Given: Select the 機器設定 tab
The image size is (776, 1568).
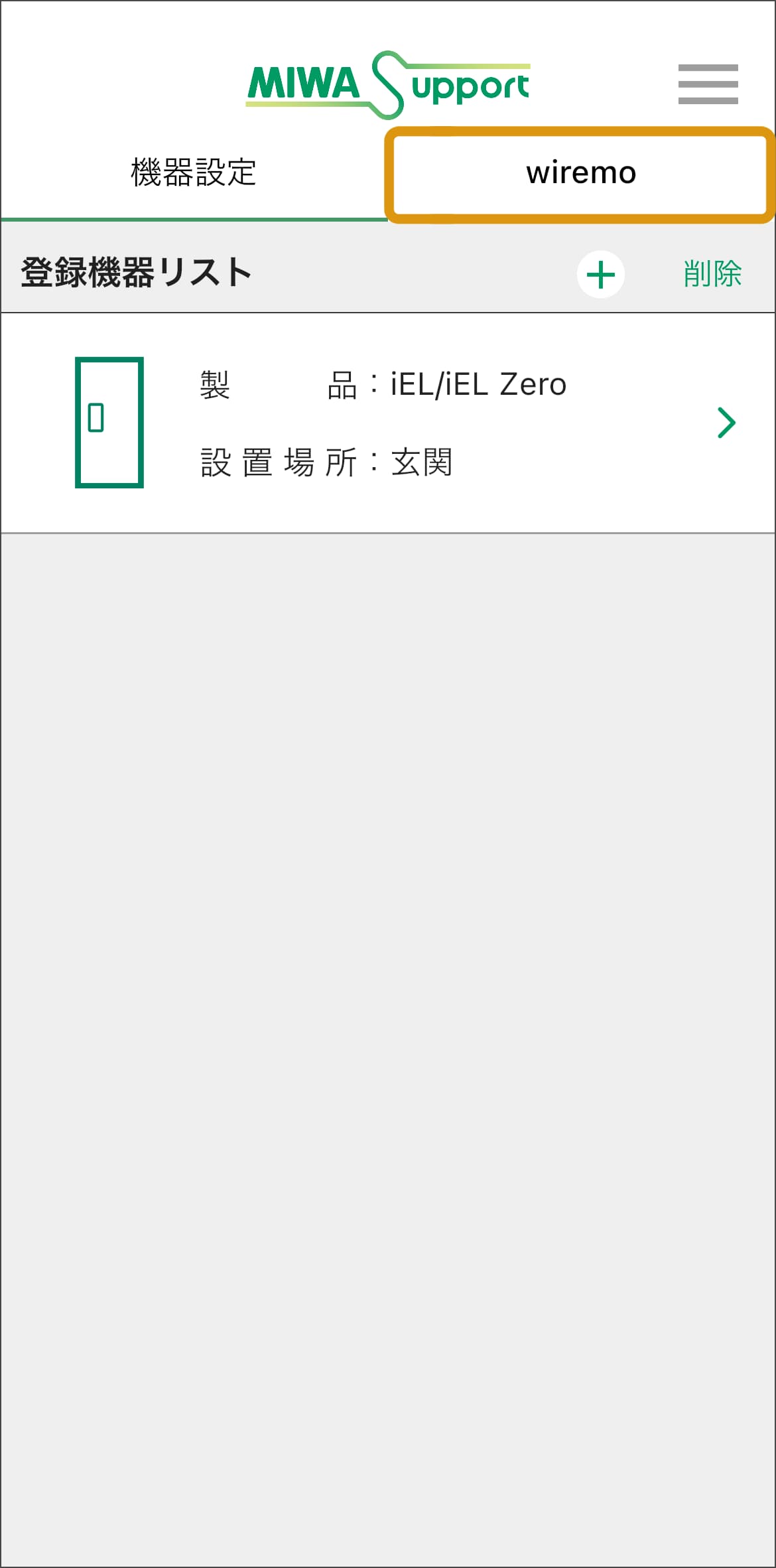Looking at the screenshot, I should pos(194,173).
